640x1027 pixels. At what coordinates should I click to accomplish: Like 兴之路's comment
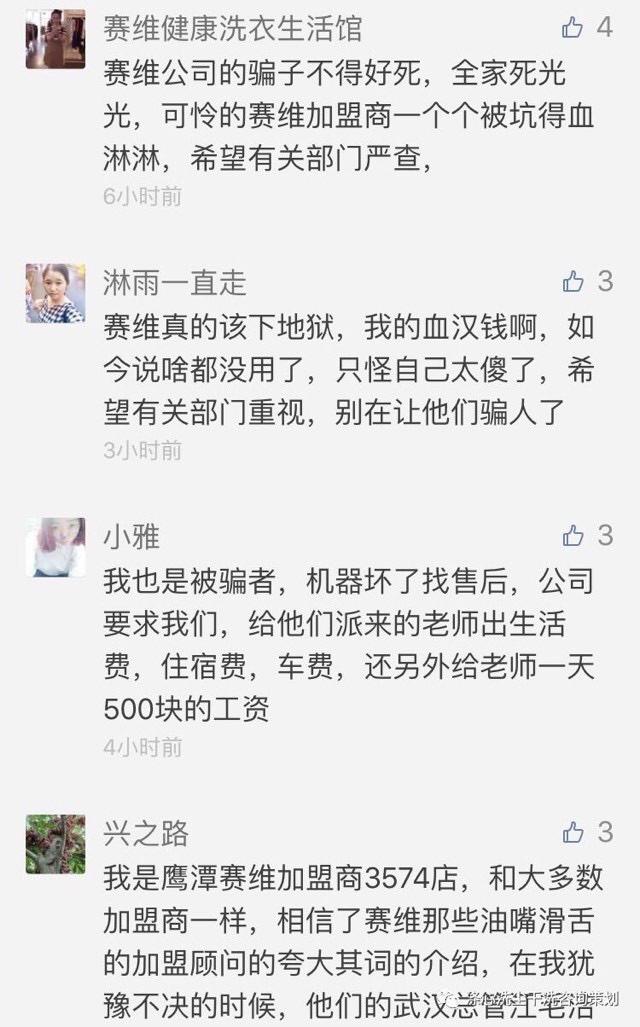tap(573, 832)
